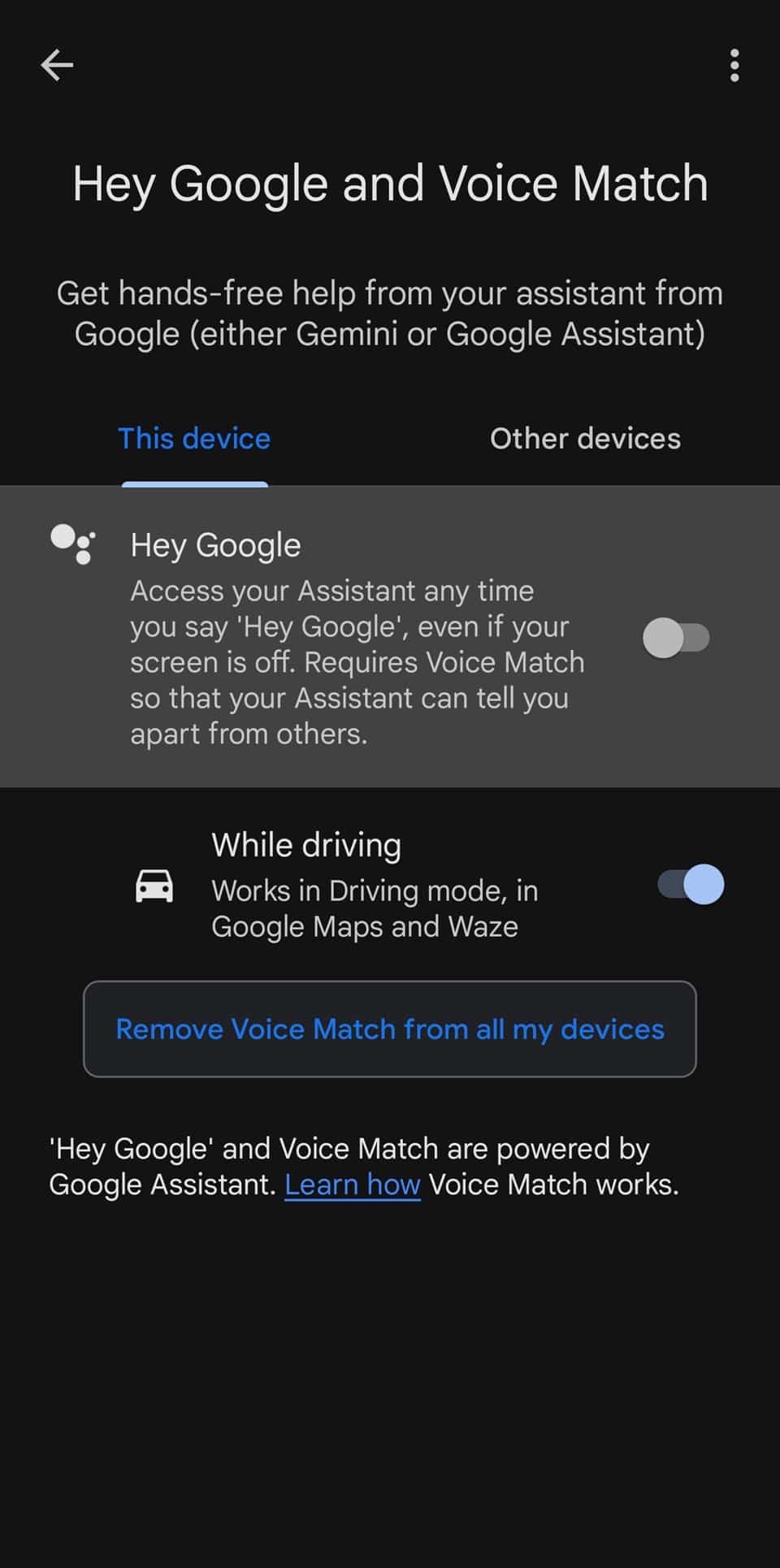Open the three-dot overflow menu

pos(734,65)
